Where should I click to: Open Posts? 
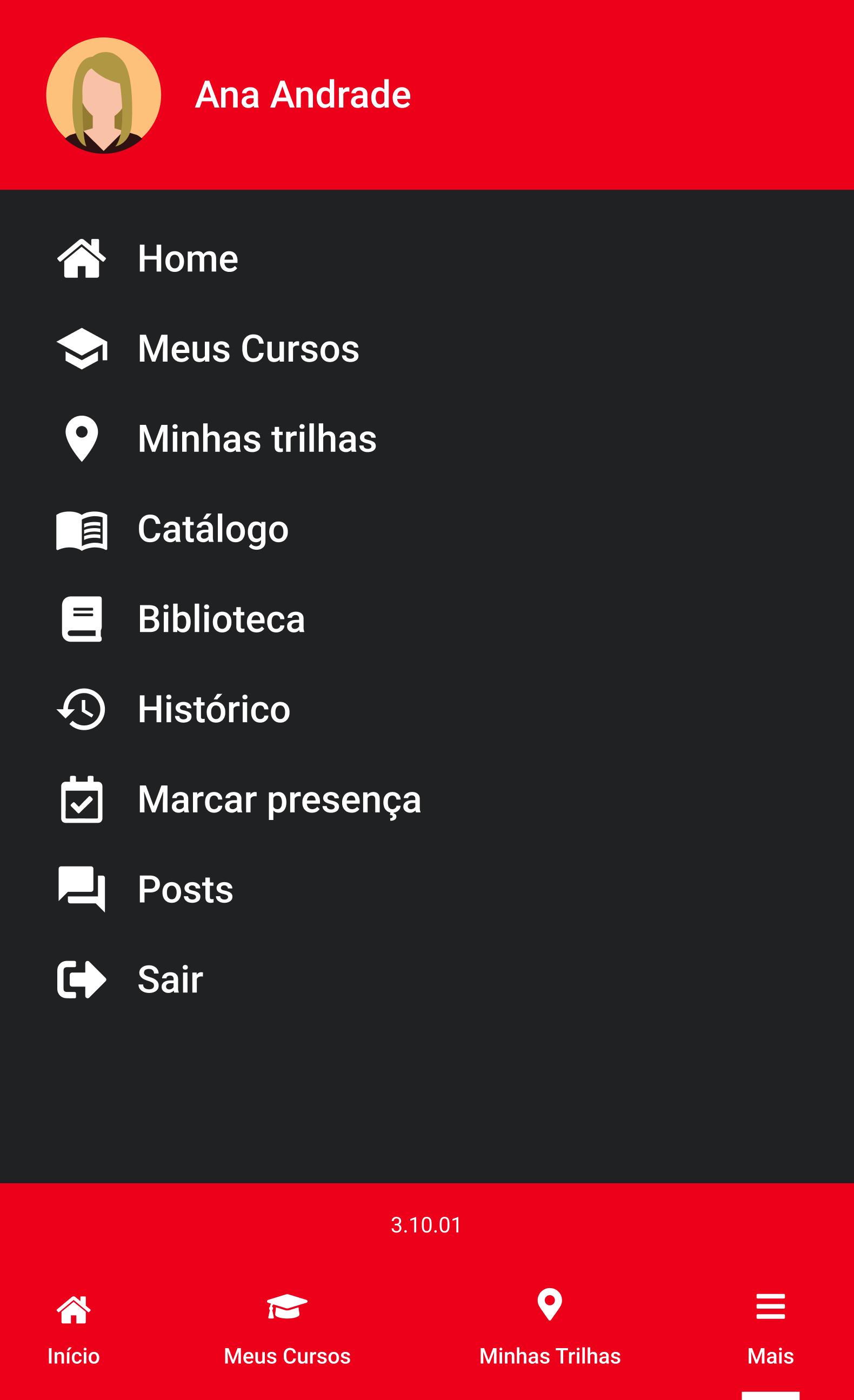tap(426, 889)
